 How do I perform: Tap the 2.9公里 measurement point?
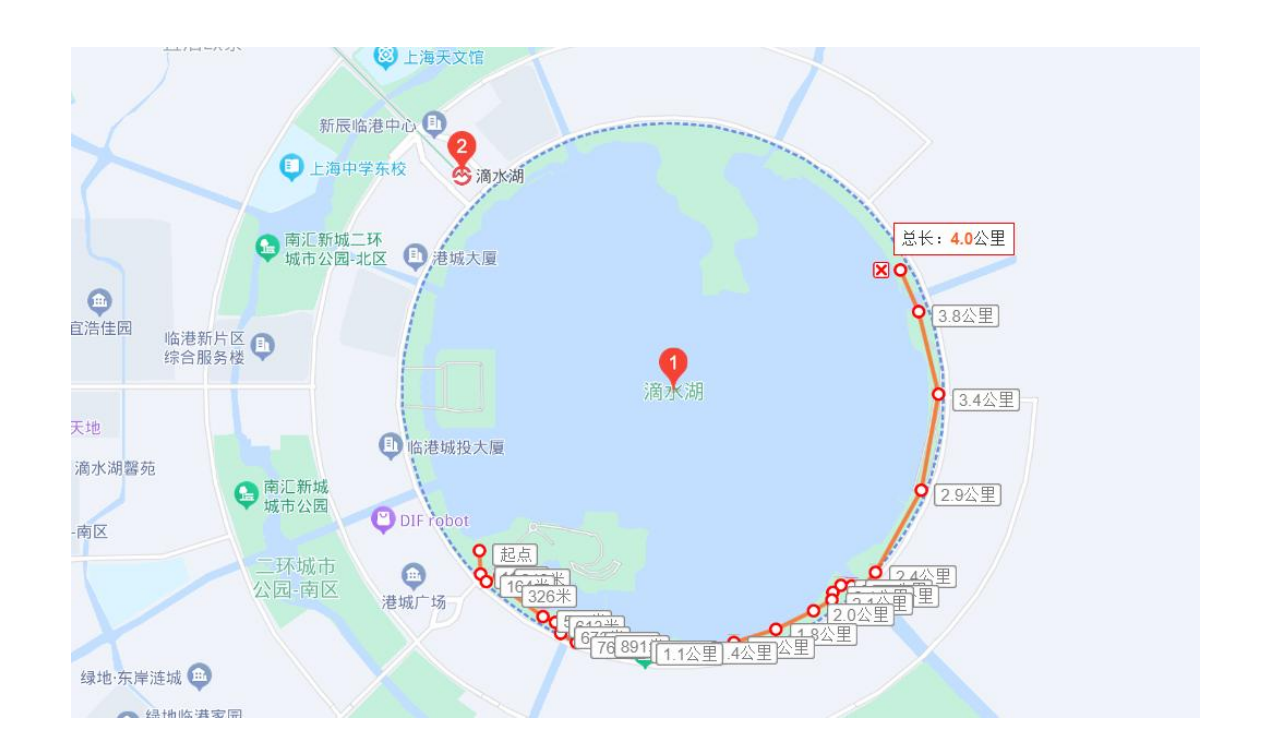click(921, 490)
